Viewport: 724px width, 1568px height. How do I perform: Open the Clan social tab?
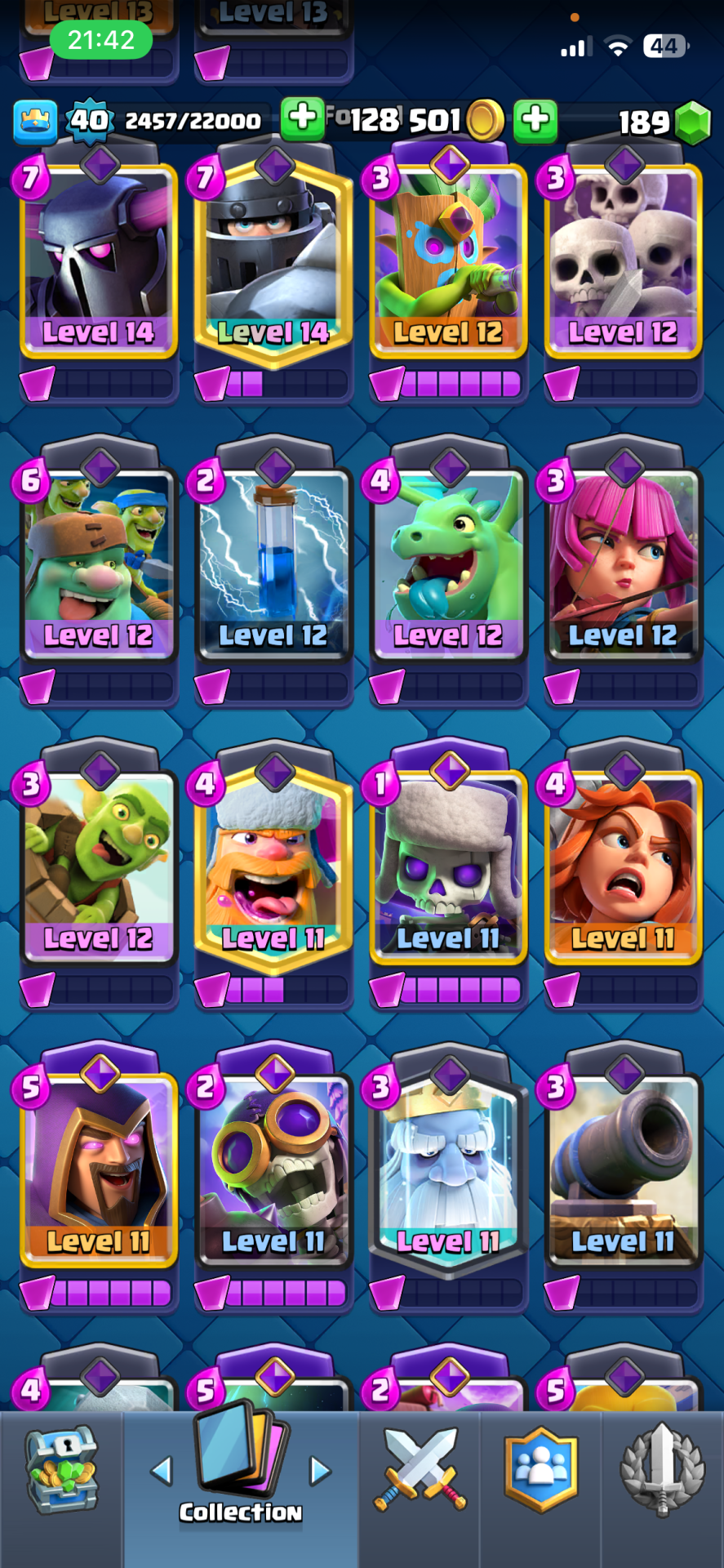[x=540, y=1470]
